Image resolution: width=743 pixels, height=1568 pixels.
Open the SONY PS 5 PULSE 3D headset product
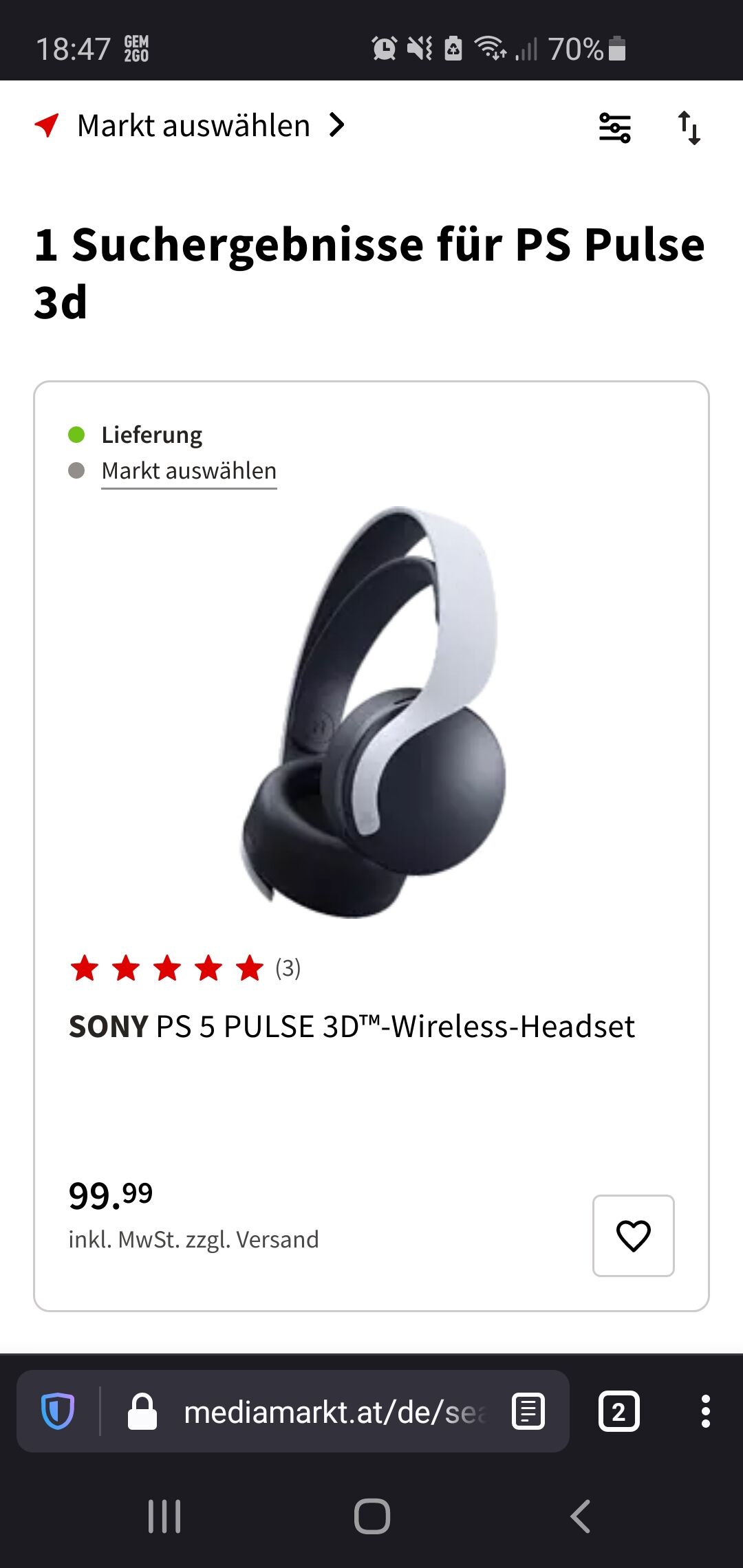(352, 1027)
